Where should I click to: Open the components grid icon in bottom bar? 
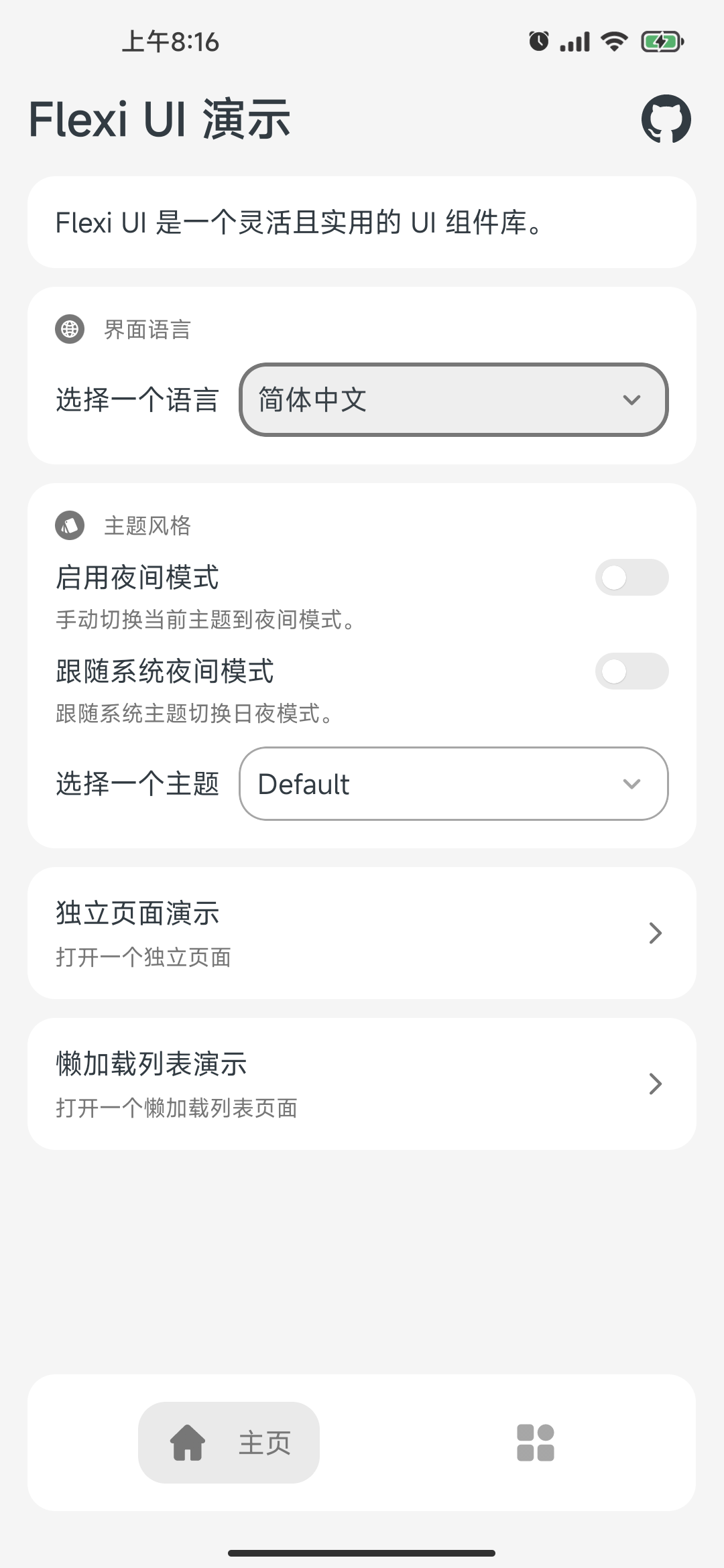click(x=534, y=1444)
